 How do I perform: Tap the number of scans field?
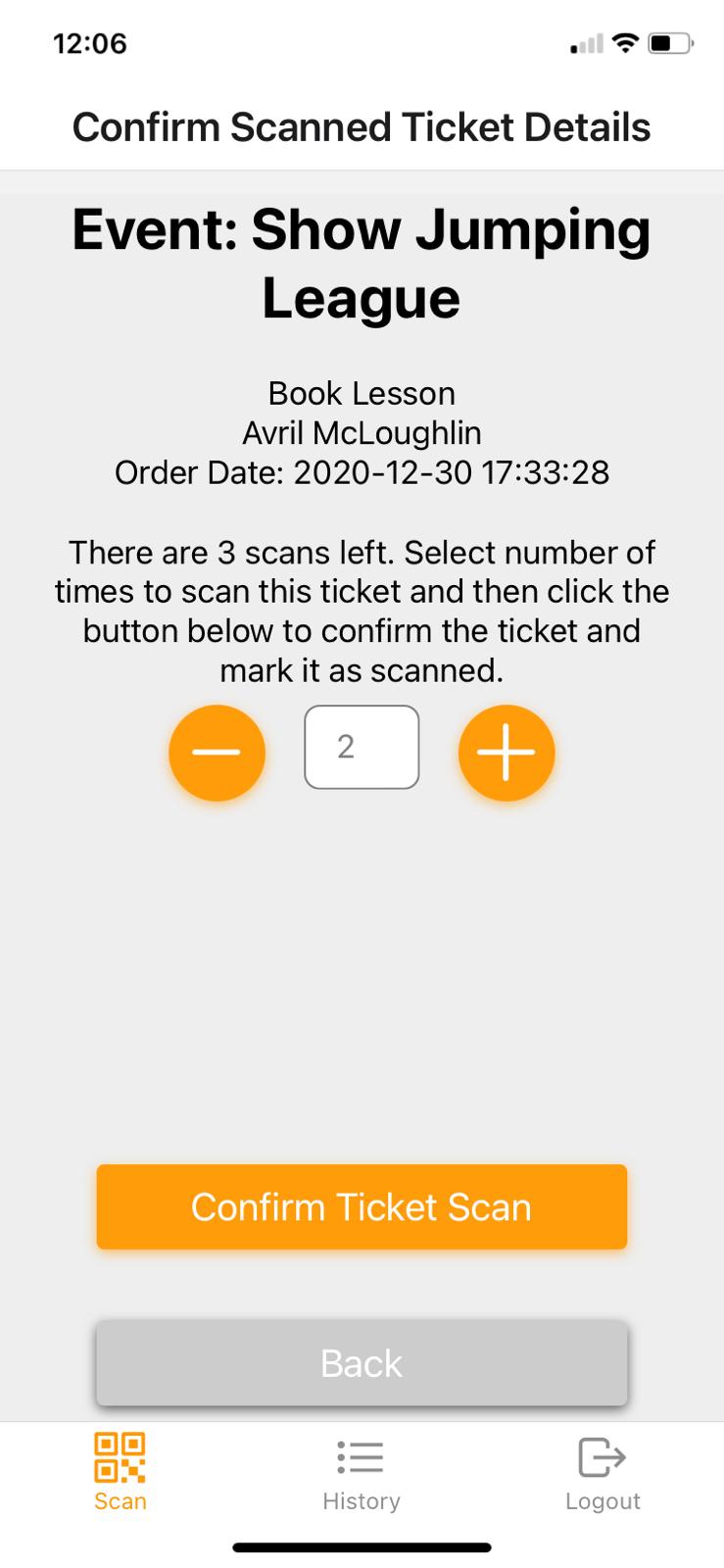[x=362, y=747]
